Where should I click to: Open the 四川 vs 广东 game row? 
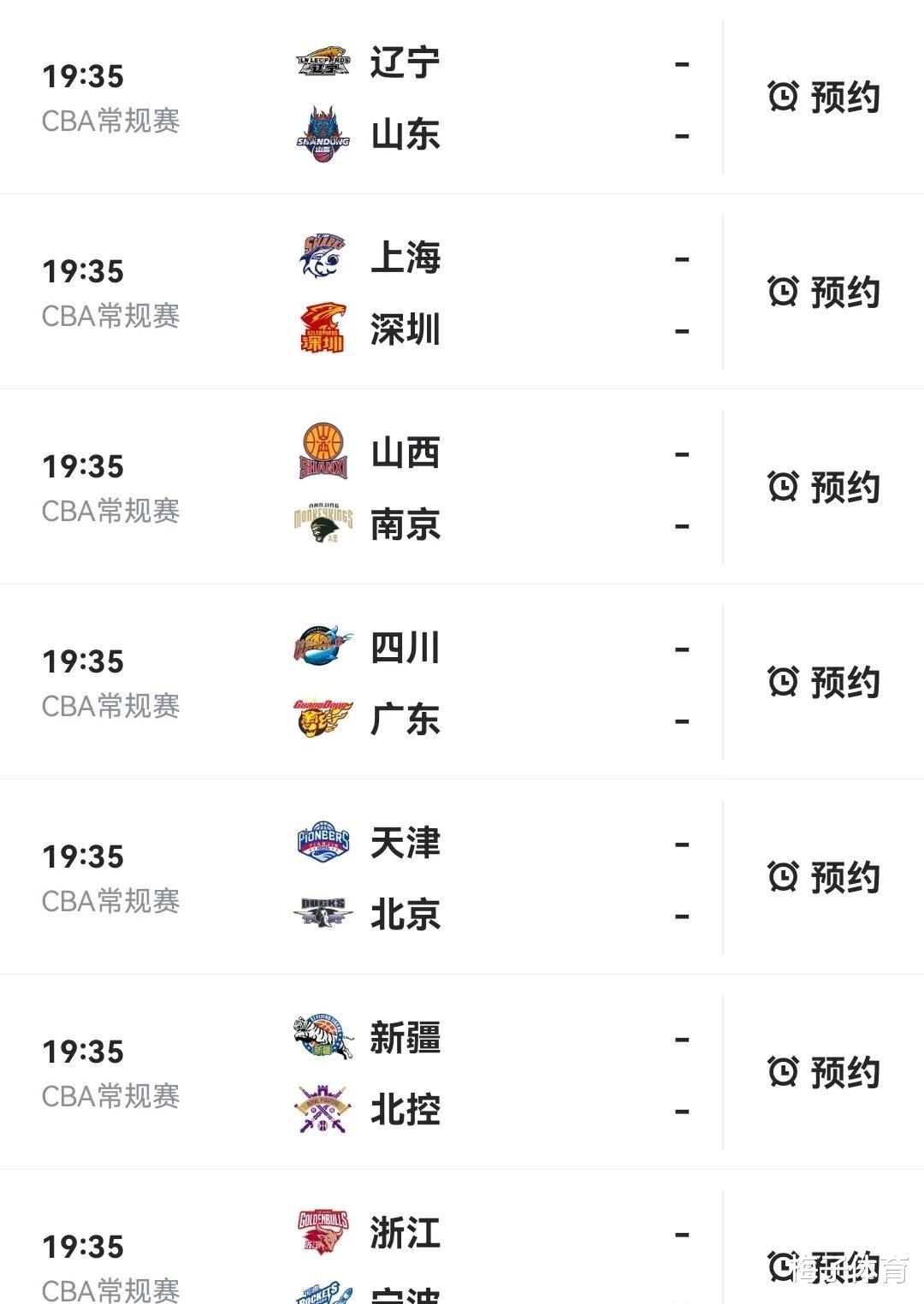[361, 682]
